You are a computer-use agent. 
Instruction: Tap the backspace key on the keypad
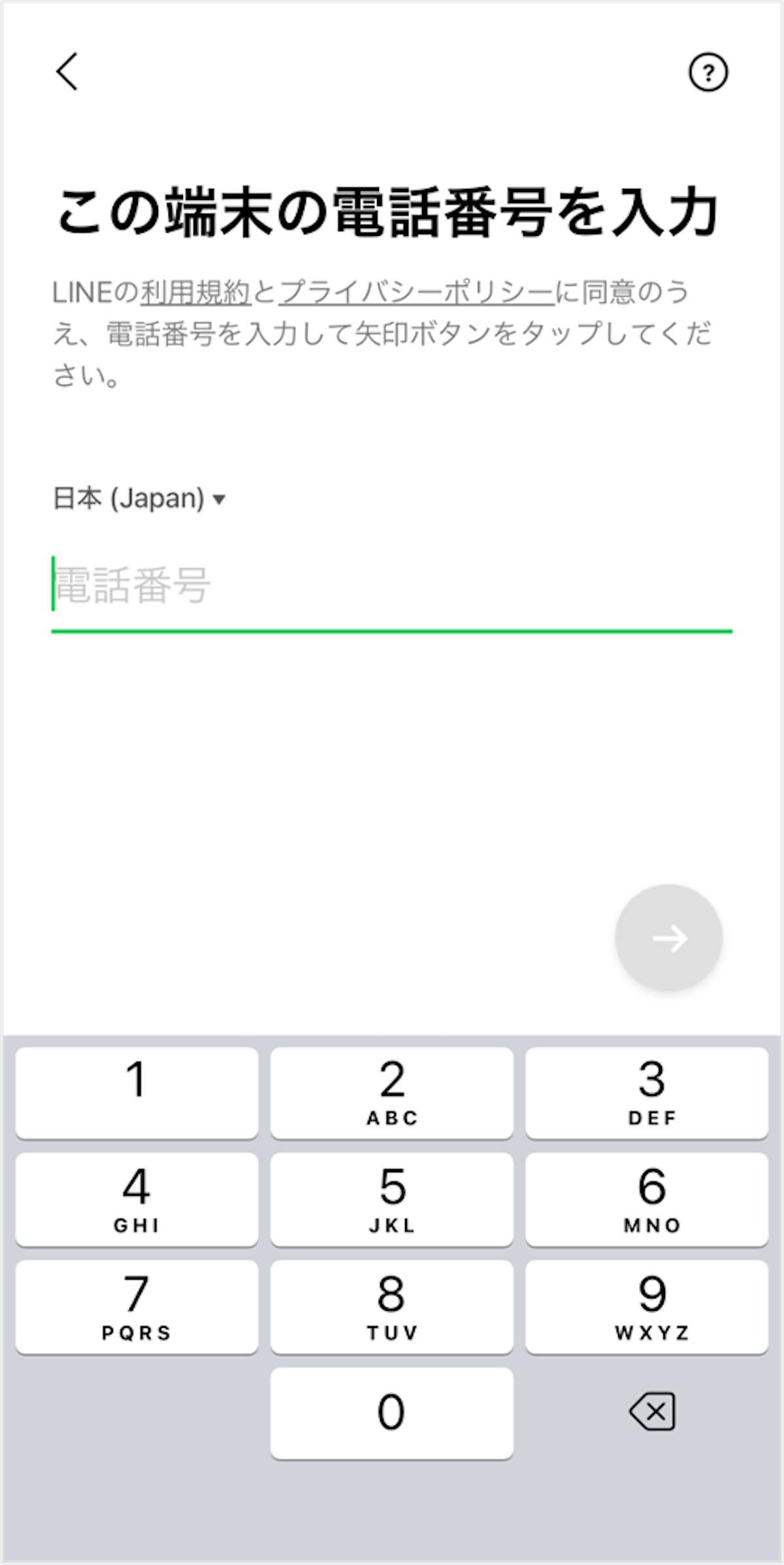point(651,1412)
